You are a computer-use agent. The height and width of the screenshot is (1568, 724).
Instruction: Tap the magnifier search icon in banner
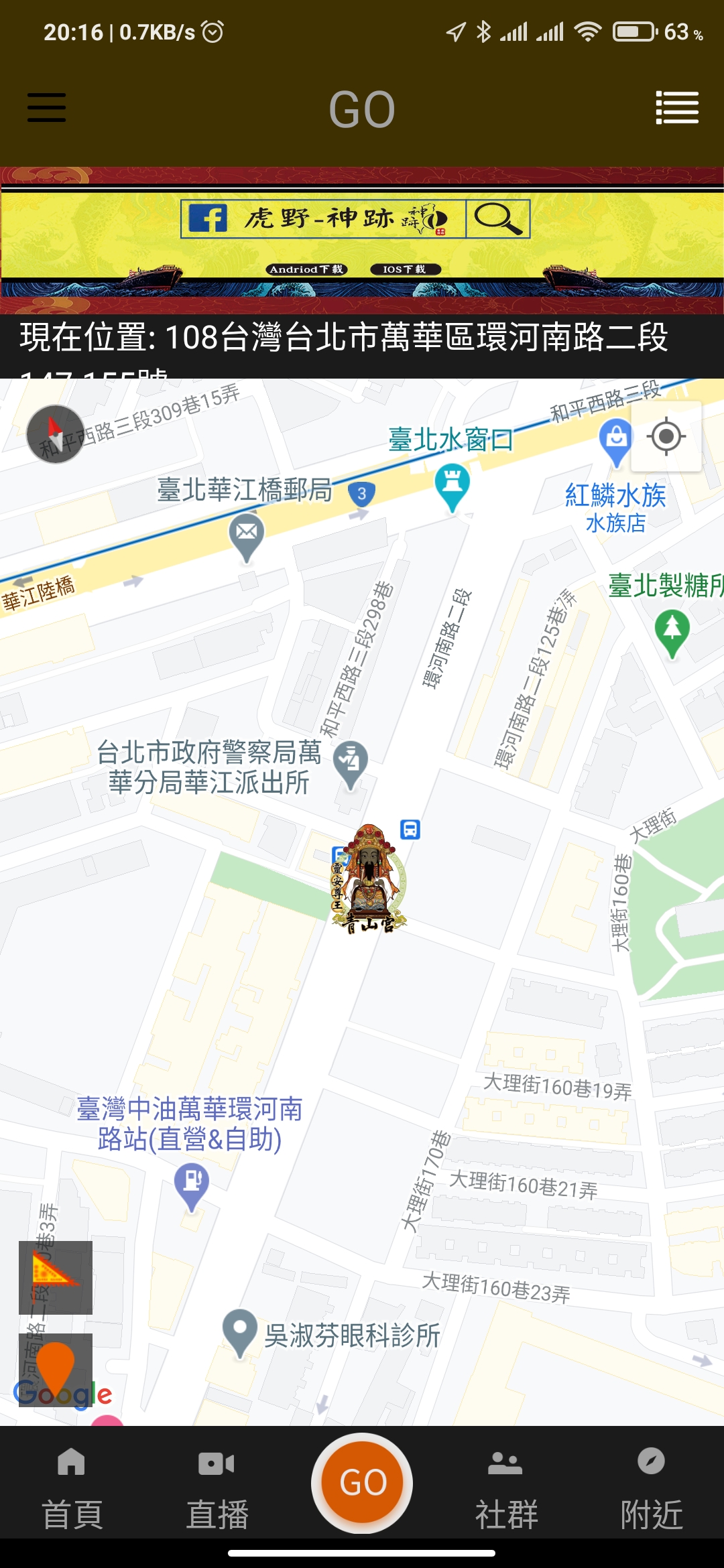tap(497, 218)
